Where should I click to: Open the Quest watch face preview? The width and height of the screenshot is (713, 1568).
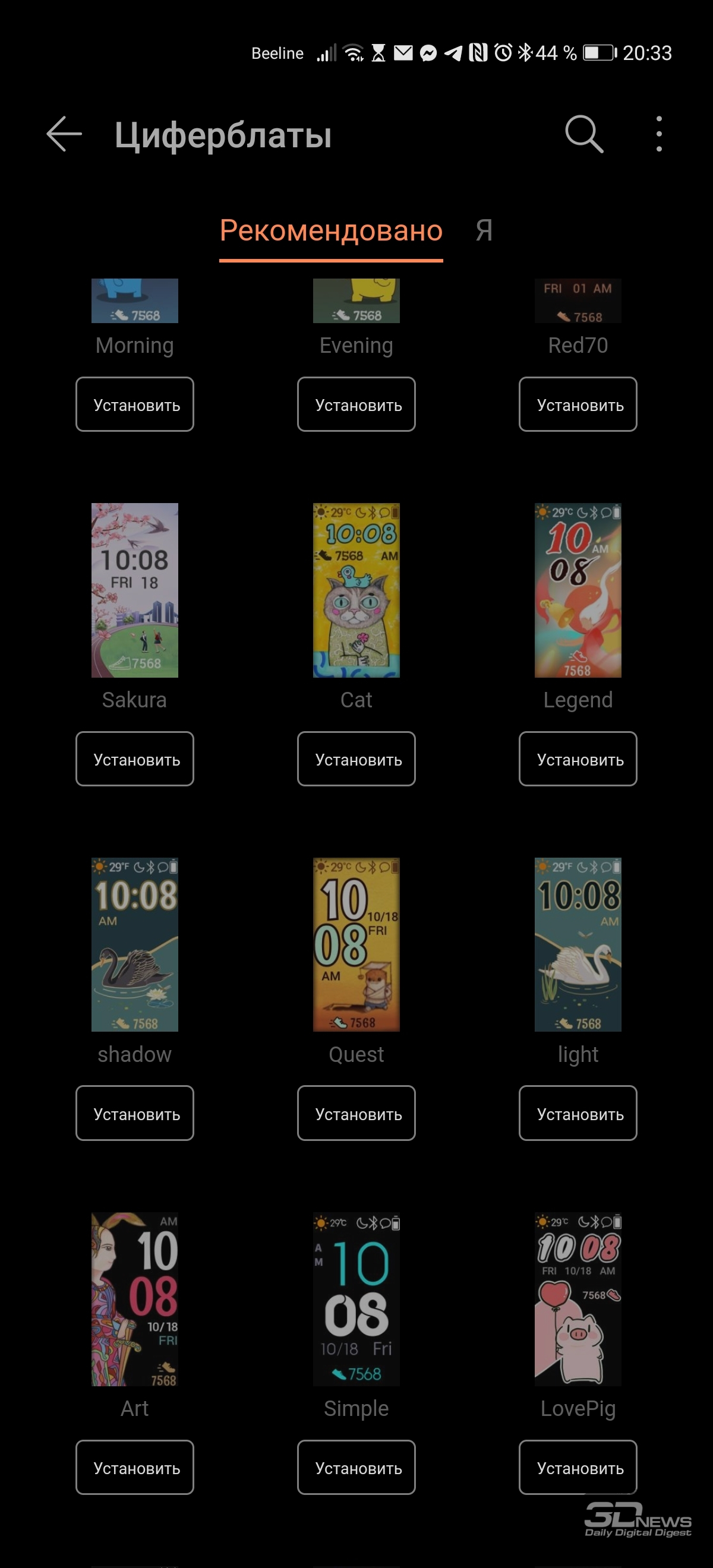pos(356,945)
